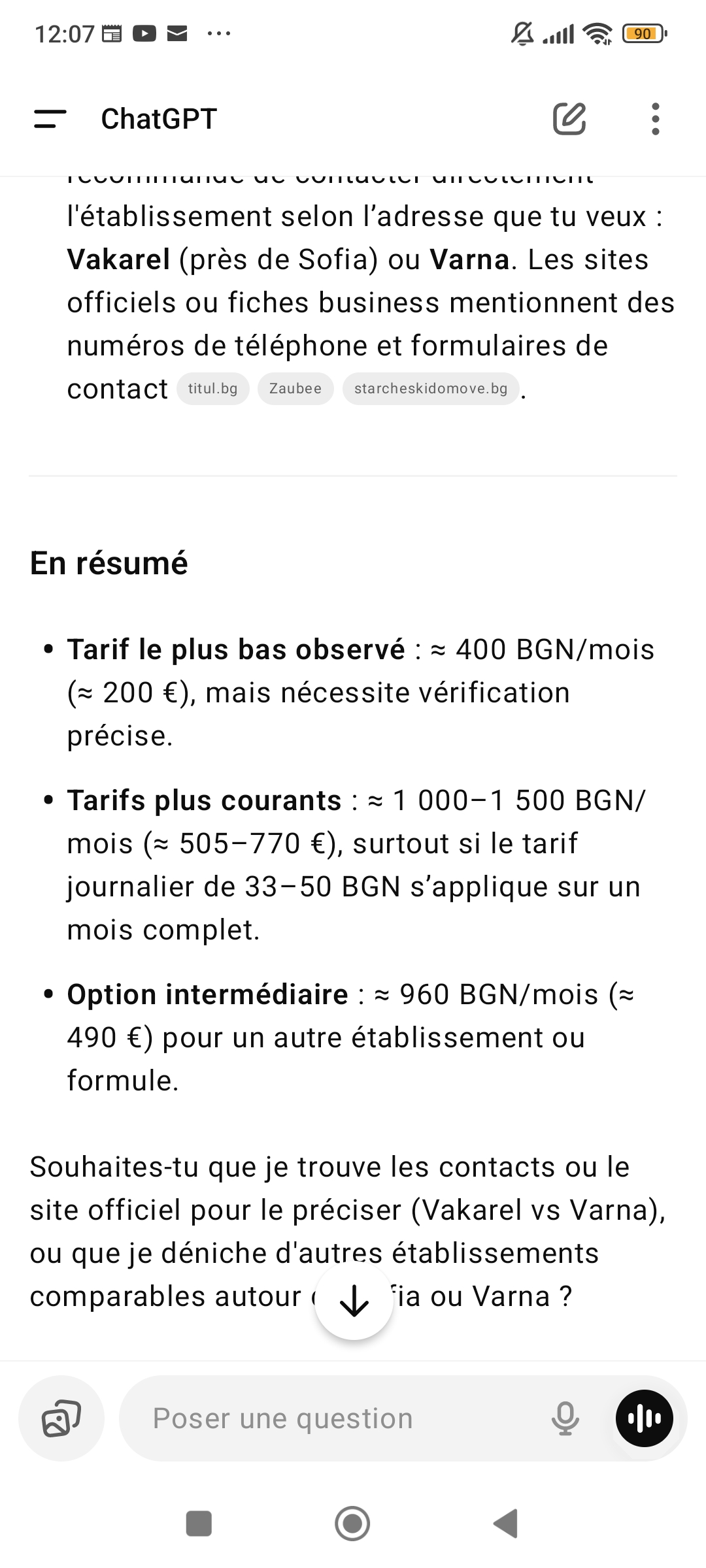706x1568 pixels.
Task: Attach an image using the gallery icon
Action: pyautogui.click(x=61, y=1418)
